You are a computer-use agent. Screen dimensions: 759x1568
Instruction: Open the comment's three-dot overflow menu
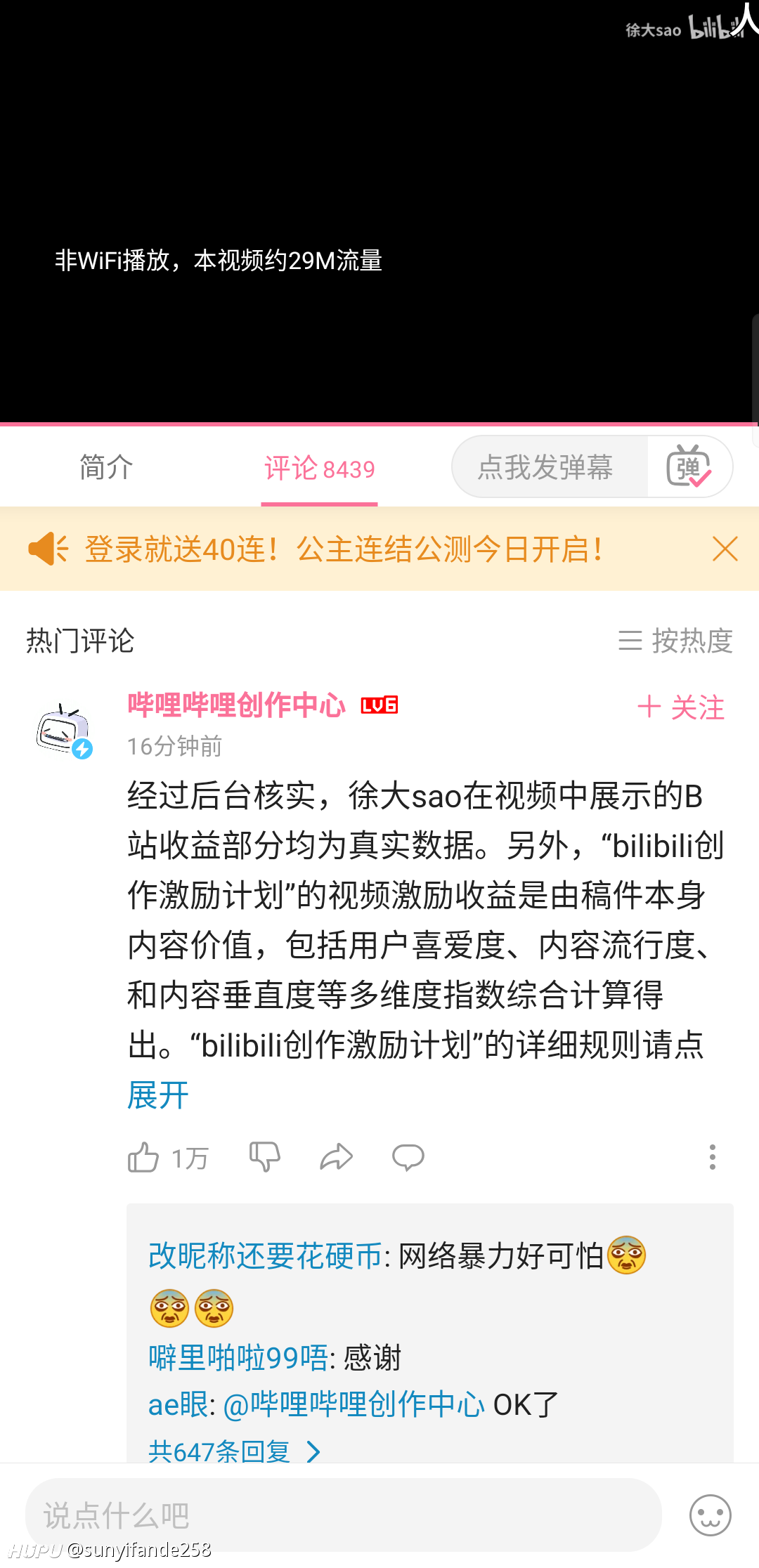713,1156
